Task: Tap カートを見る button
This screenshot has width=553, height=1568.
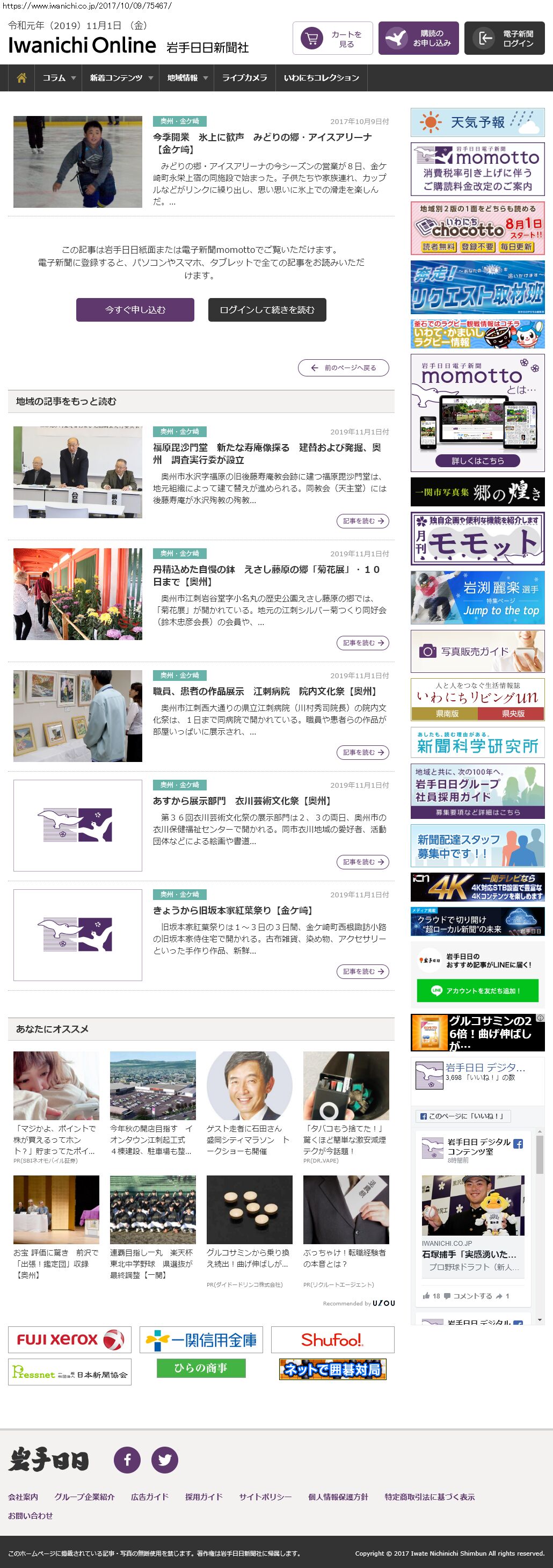Action: (332, 38)
